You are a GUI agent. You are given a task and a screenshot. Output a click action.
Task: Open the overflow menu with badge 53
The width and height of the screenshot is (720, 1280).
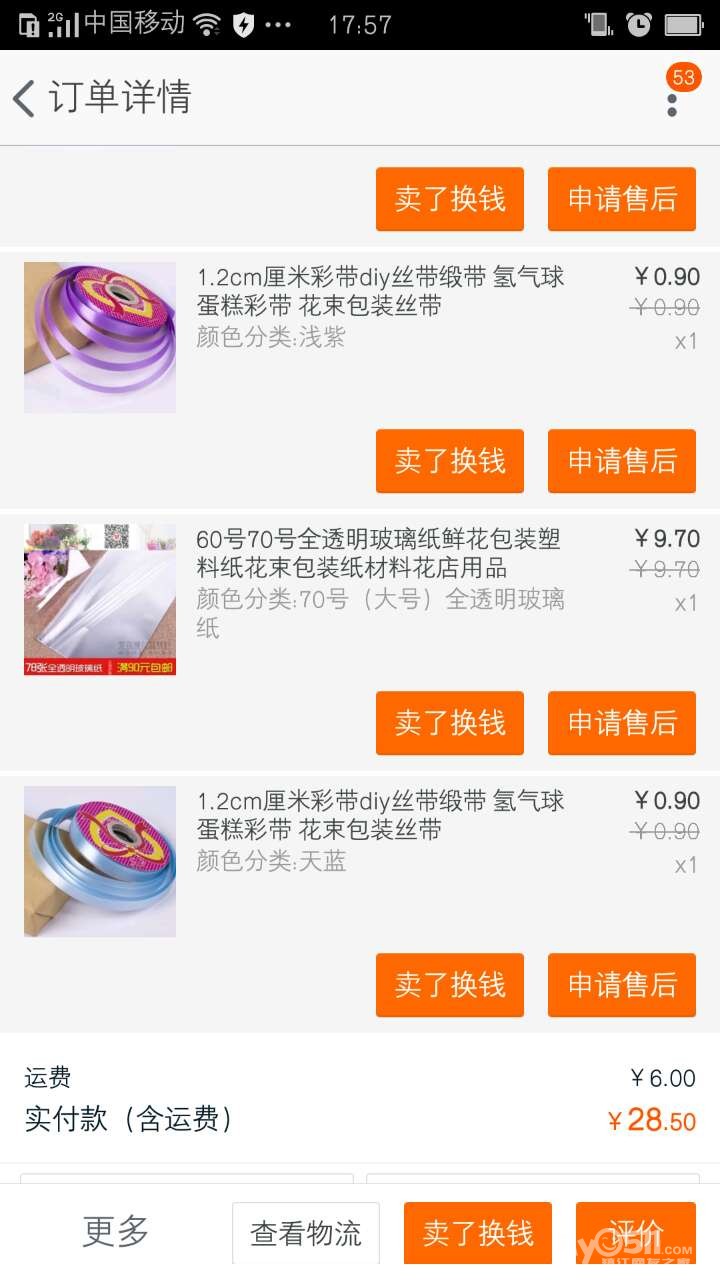point(672,98)
